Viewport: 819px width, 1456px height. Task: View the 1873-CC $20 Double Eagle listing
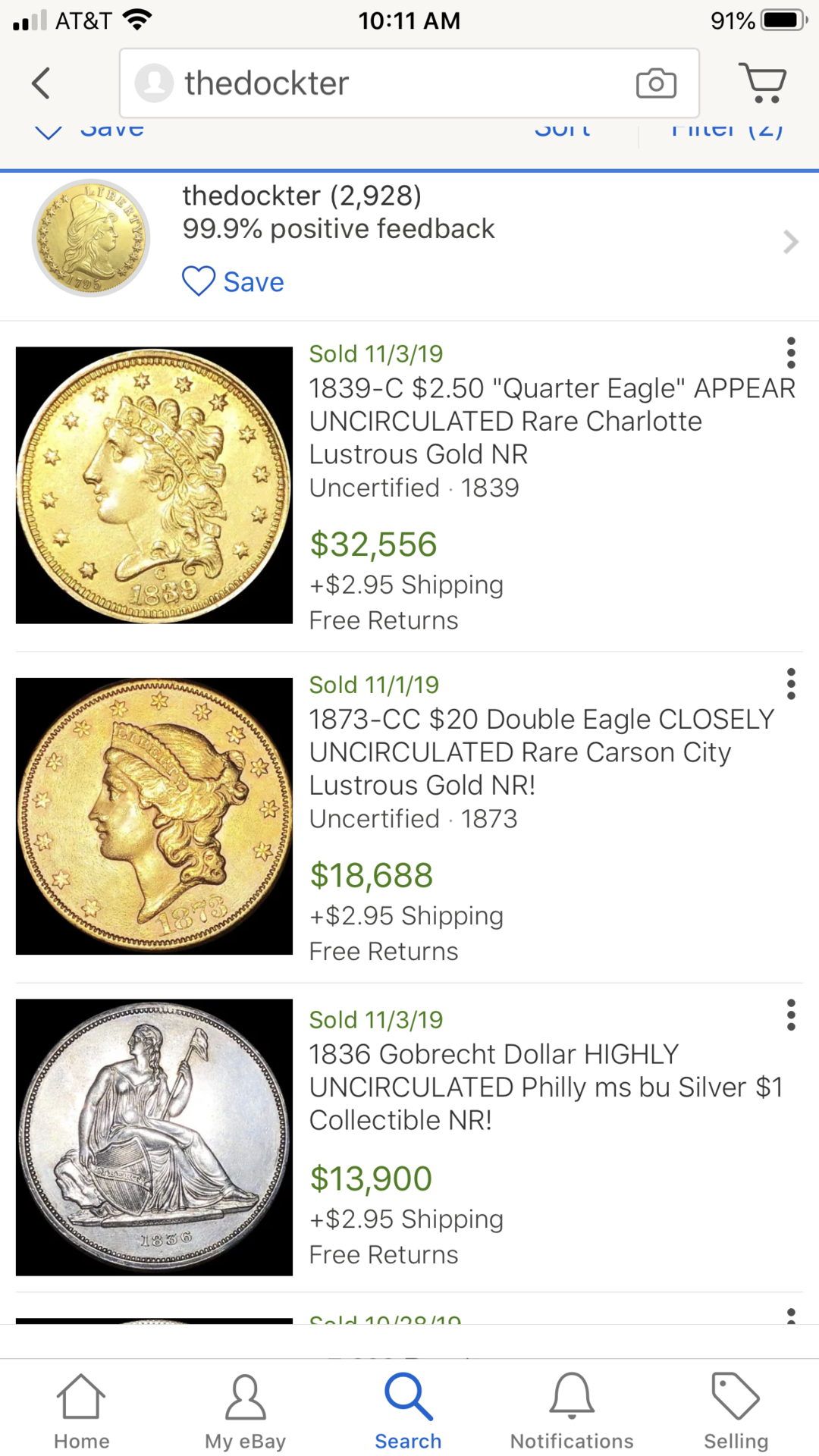541,752
